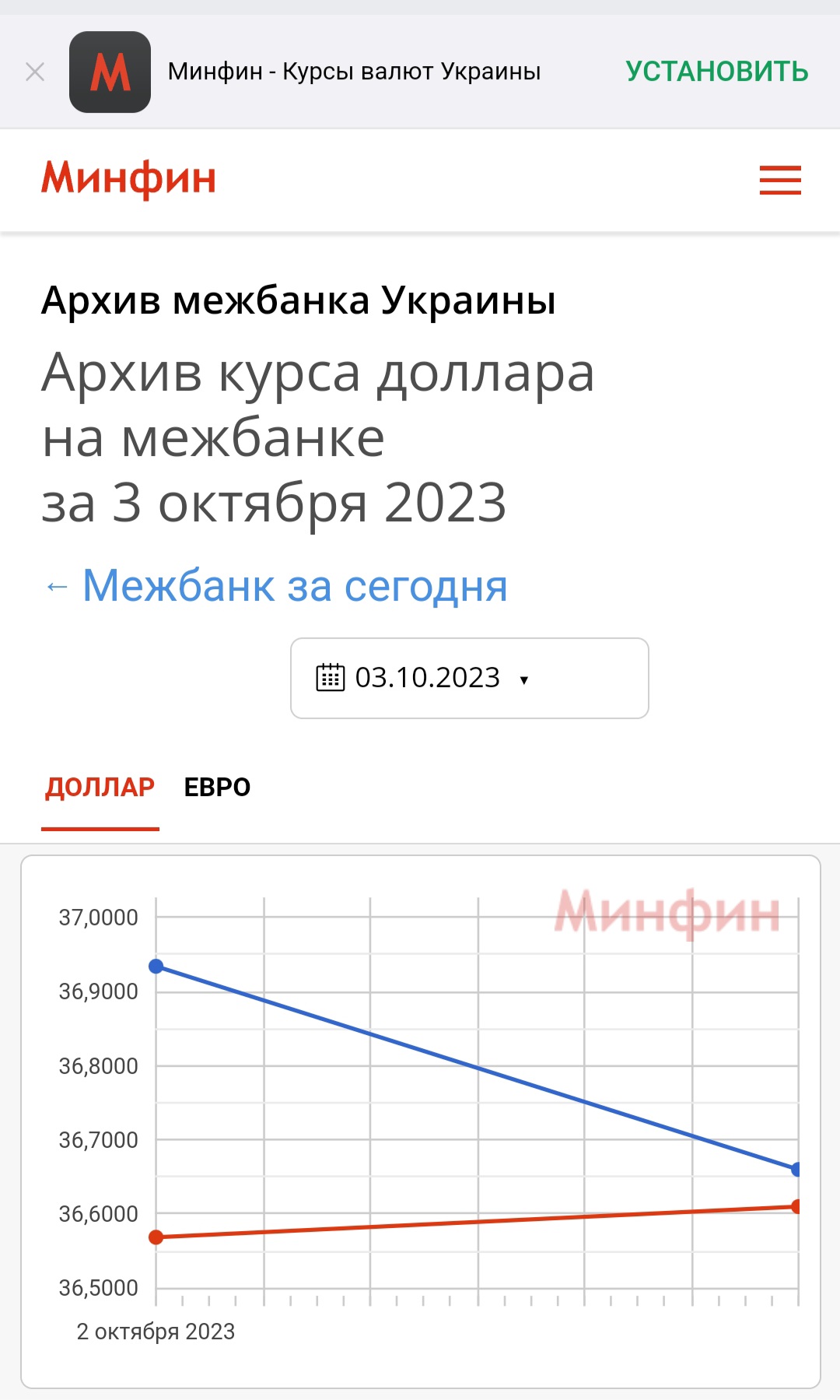The image size is (840, 1400).
Task: Expand the 03.10.2023 date picker
Action: coord(469,678)
